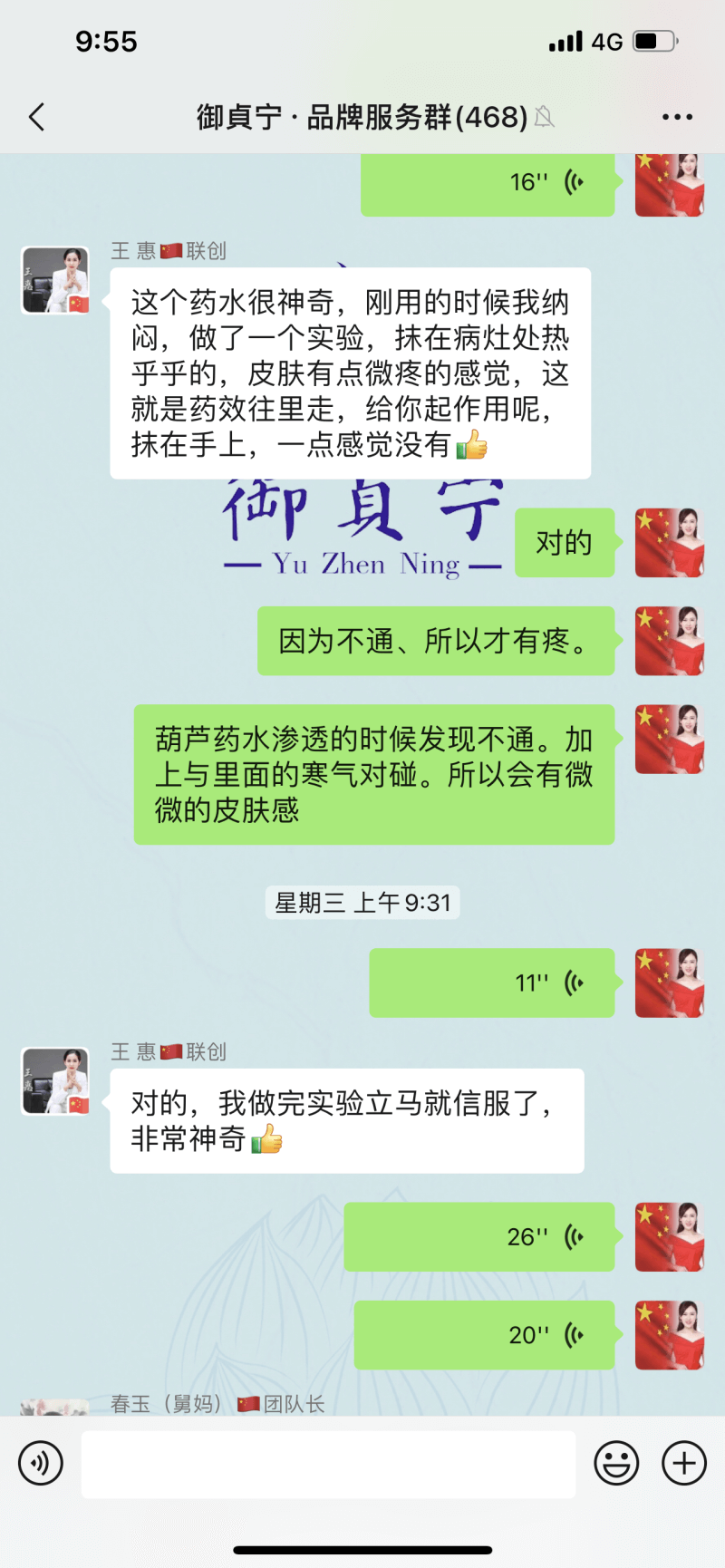Play the 11-second voice message
This screenshot has width=725, height=1568.
(x=491, y=982)
